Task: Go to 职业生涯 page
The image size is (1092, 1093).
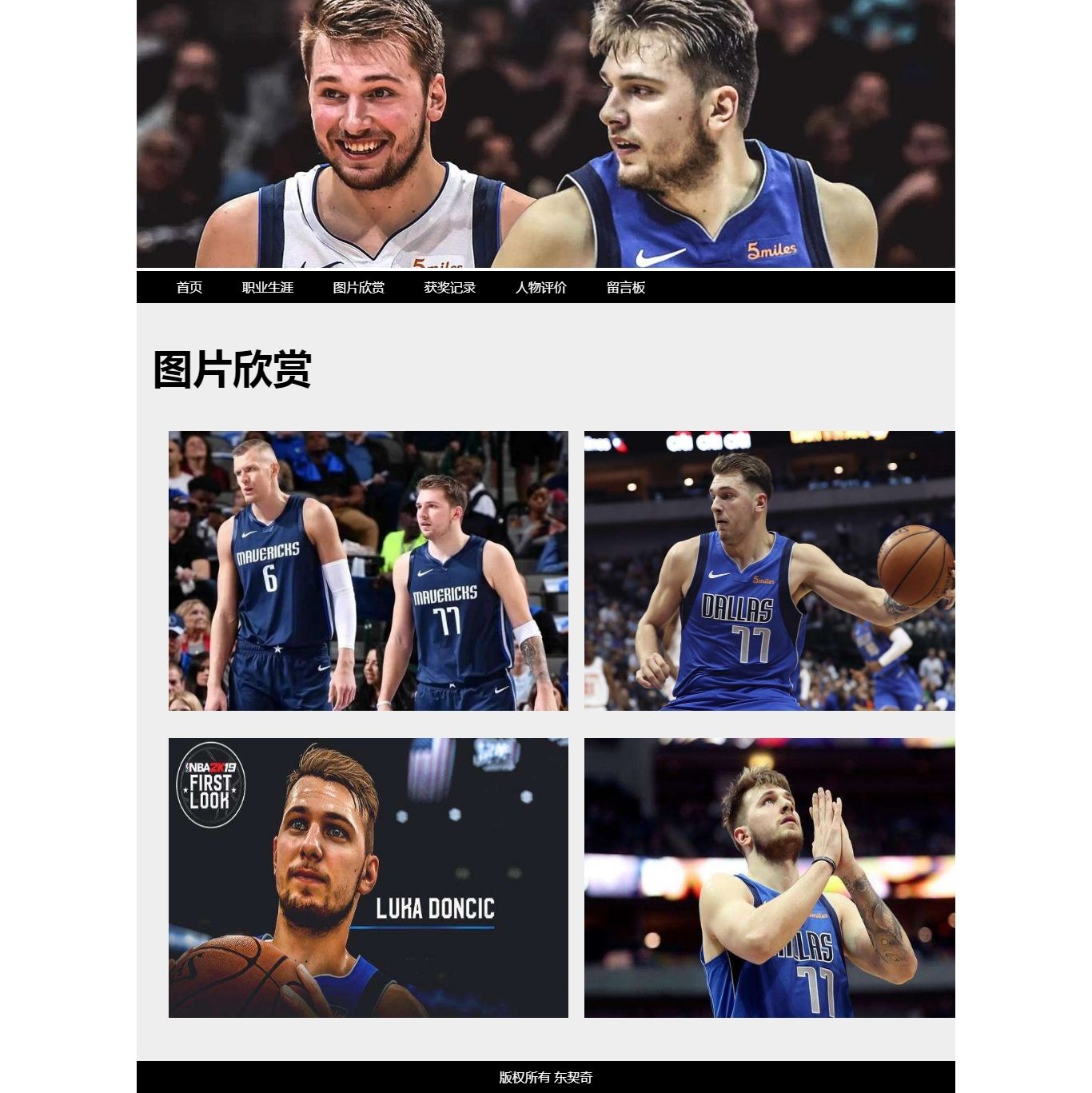Action: point(267,288)
